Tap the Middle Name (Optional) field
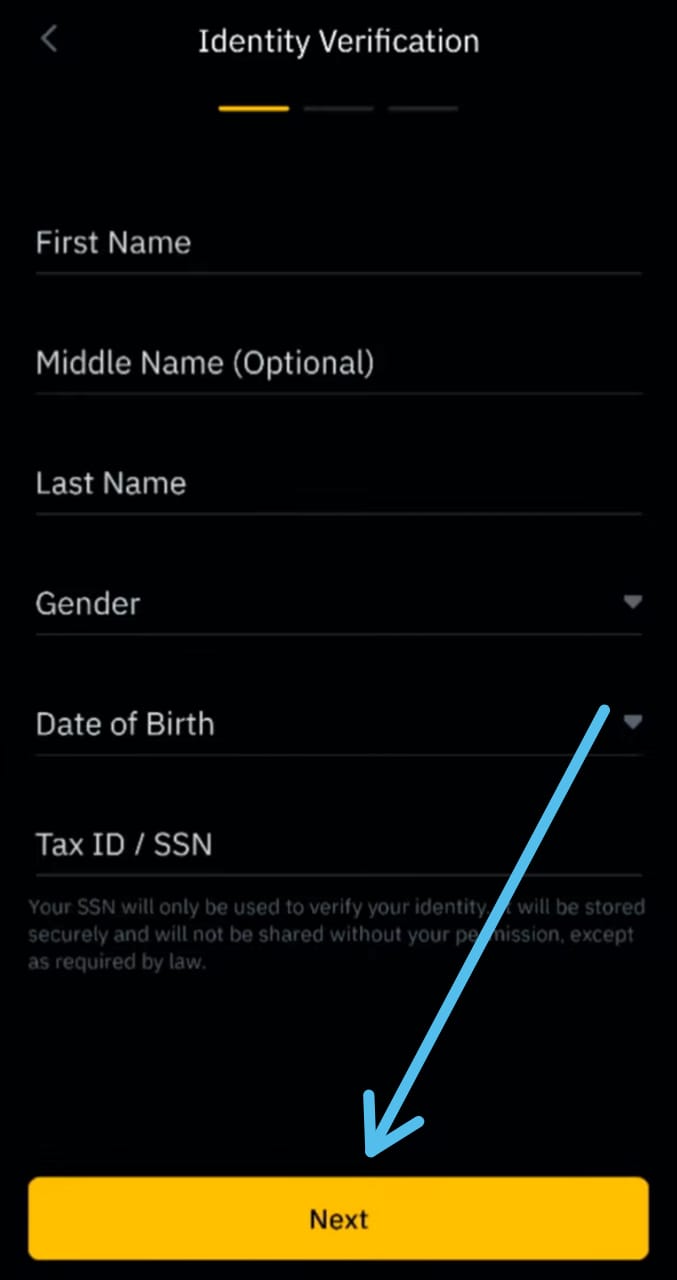The image size is (677, 1280). pyautogui.click(x=338, y=363)
